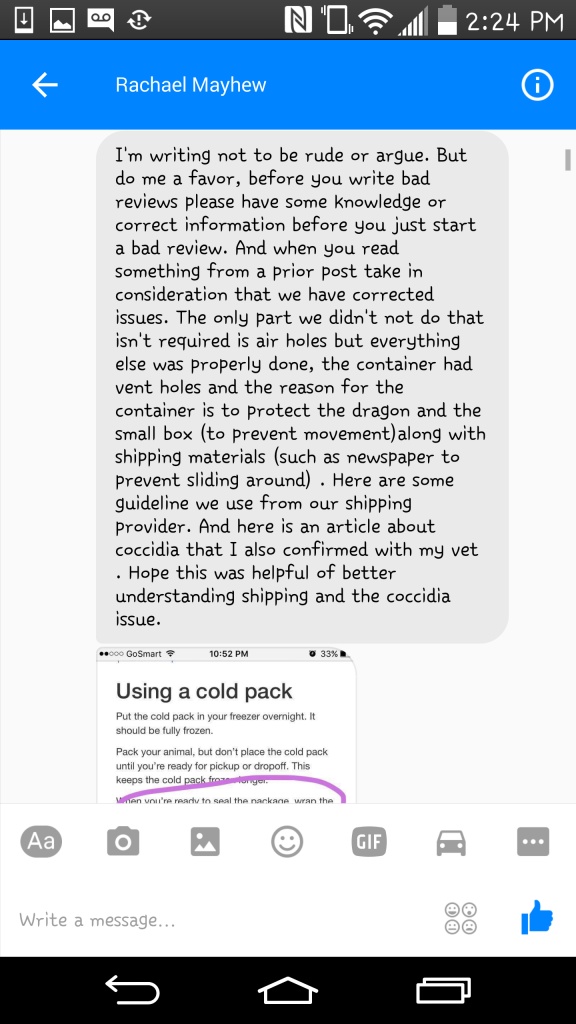Open the shared Using a cold pack image

226,725
